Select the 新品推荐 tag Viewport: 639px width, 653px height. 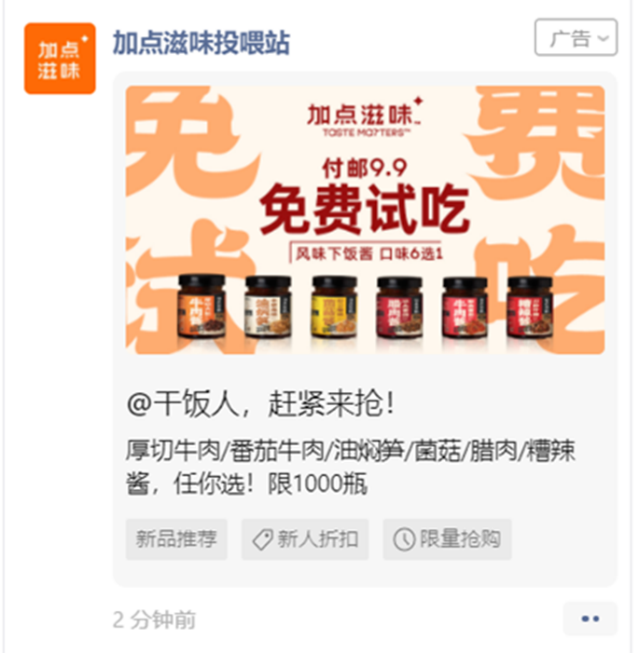pos(176,539)
